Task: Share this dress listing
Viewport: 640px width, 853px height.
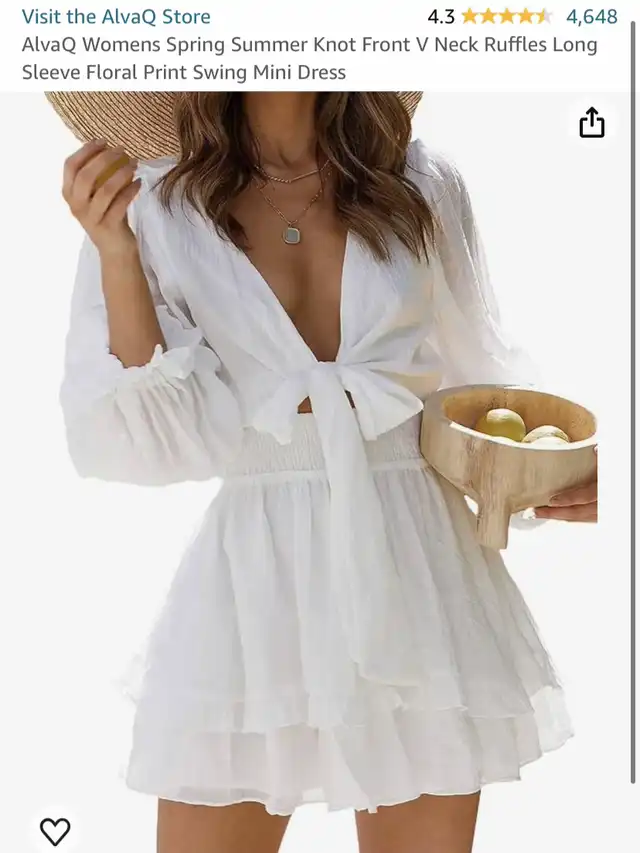Action: pos(592,123)
